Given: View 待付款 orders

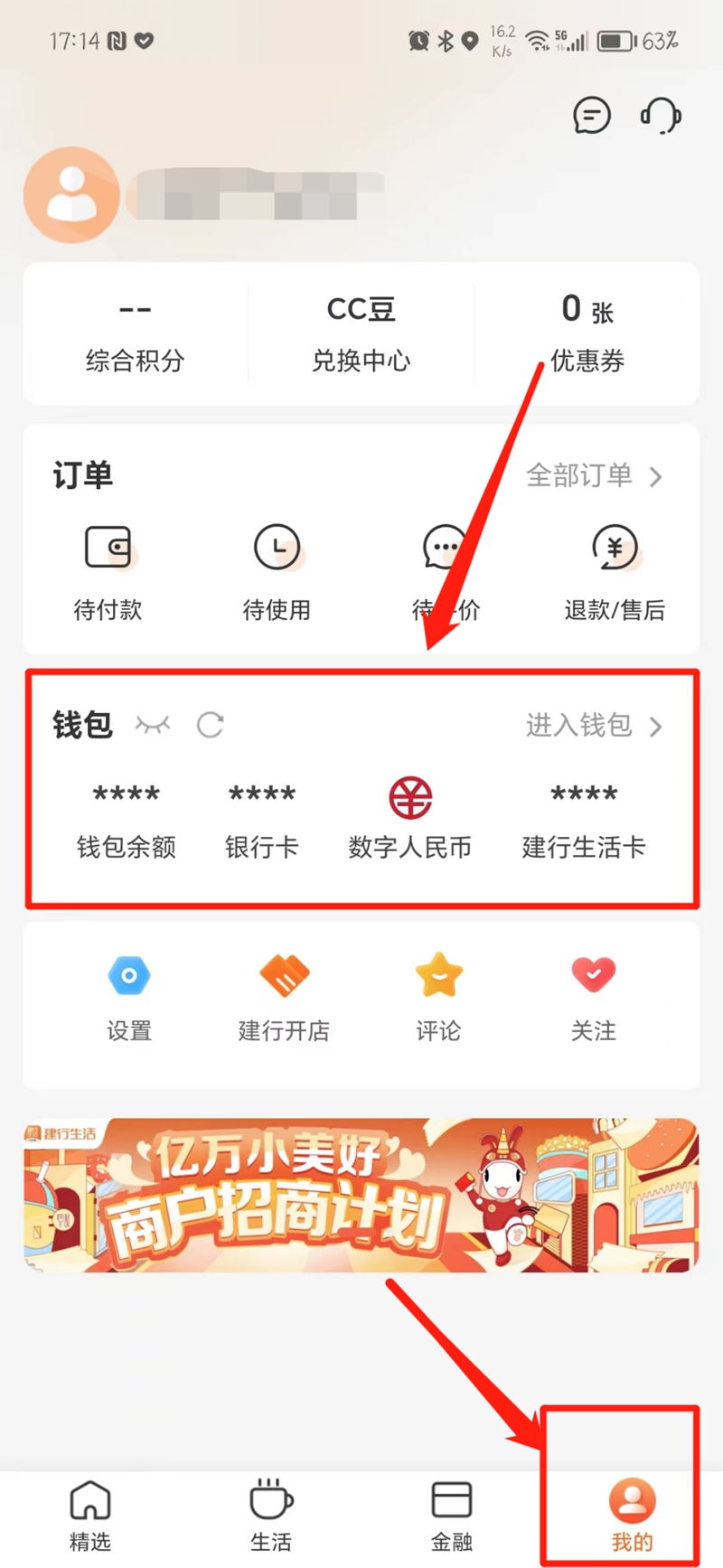Looking at the screenshot, I should click(108, 571).
